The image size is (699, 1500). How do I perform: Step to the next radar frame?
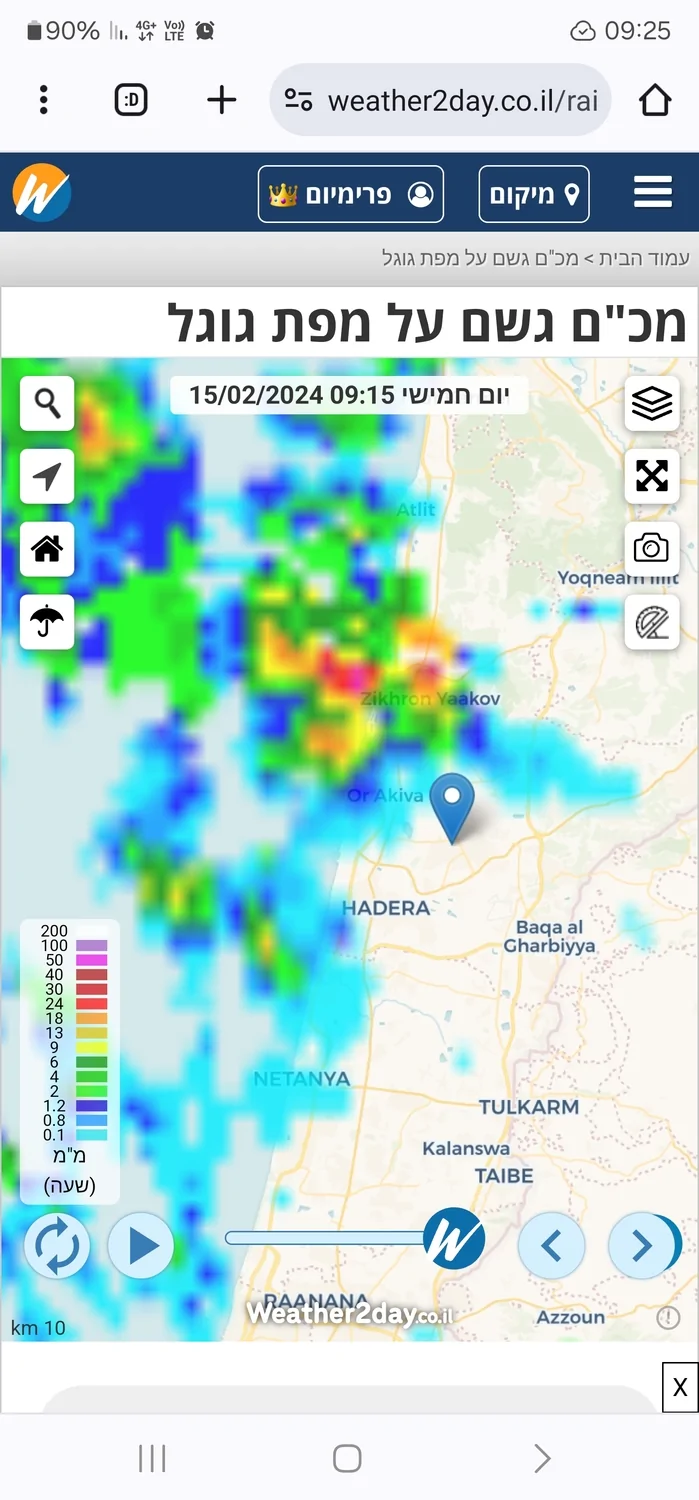tap(641, 1246)
